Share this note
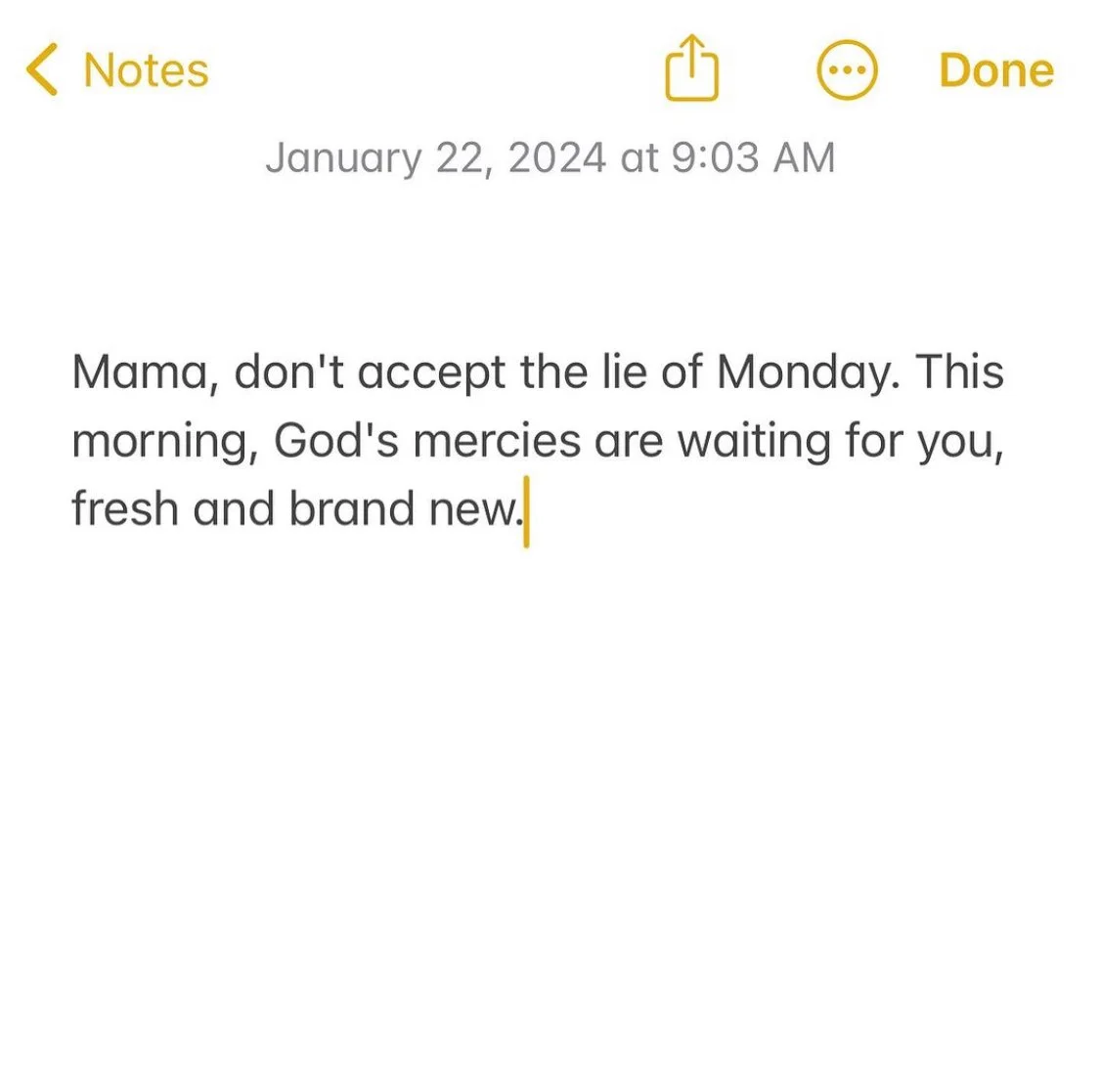The width and height of the screenshot is (1100, 1092). (691, 68)
